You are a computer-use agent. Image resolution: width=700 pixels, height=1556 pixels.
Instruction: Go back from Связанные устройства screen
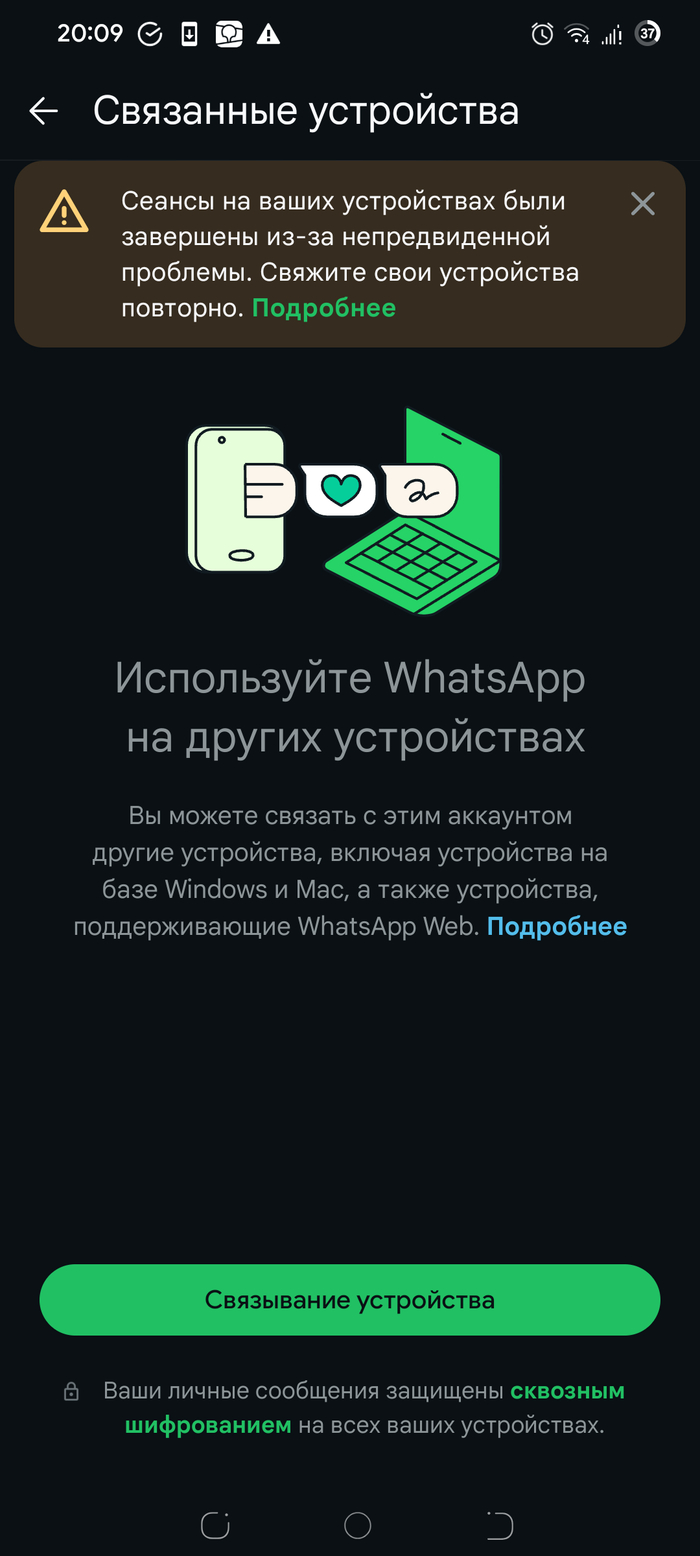tap(43, 111)
